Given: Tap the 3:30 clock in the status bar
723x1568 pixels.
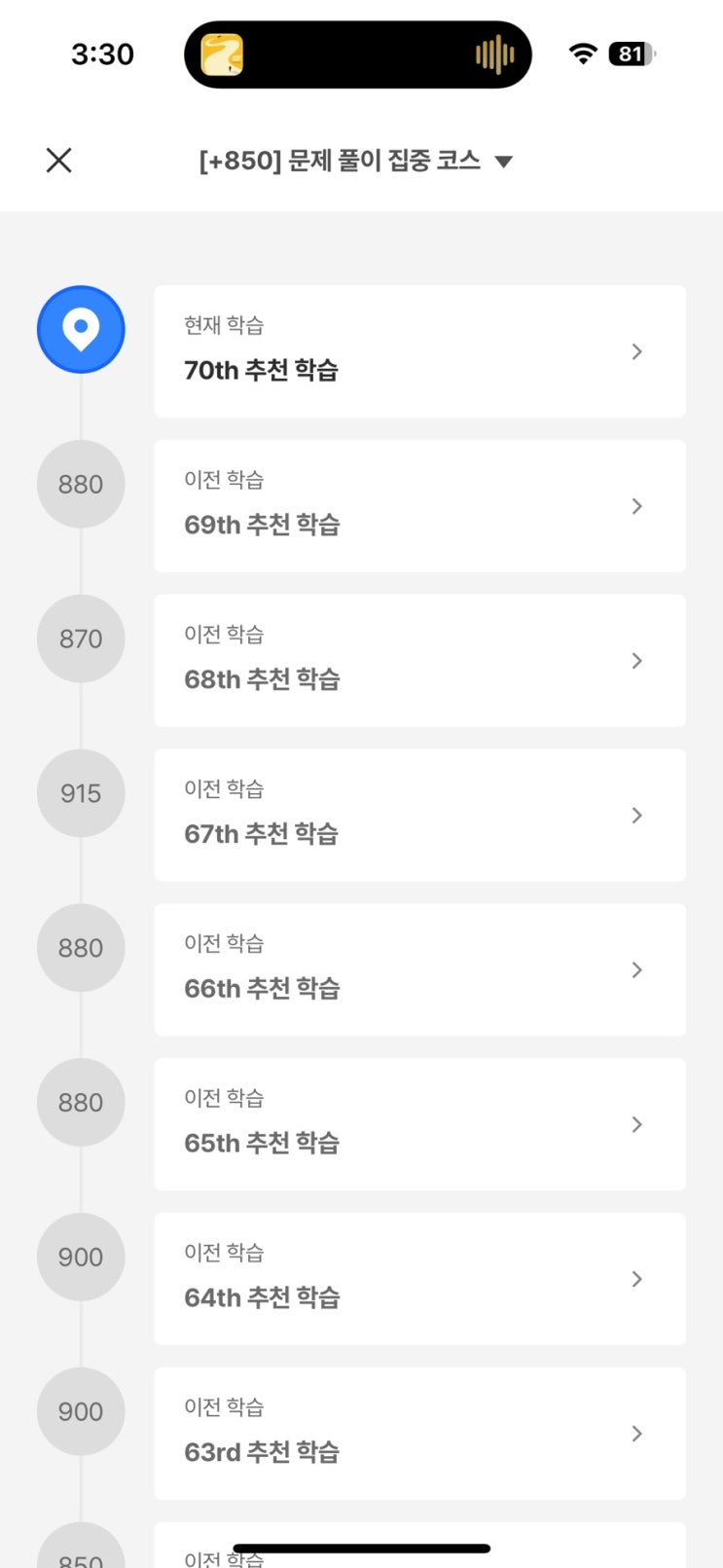Looking at the screenshot, I should pos(102,55).
